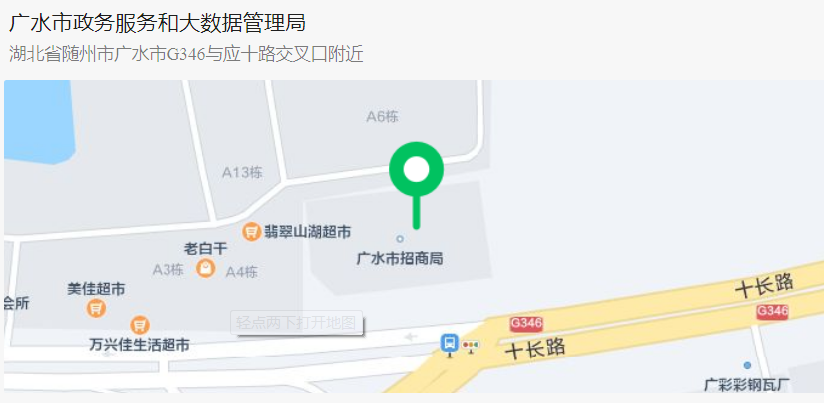This screenshot has height=403, width=824.
Task: Tap the green location pin marker
Action: click(416, 172)
